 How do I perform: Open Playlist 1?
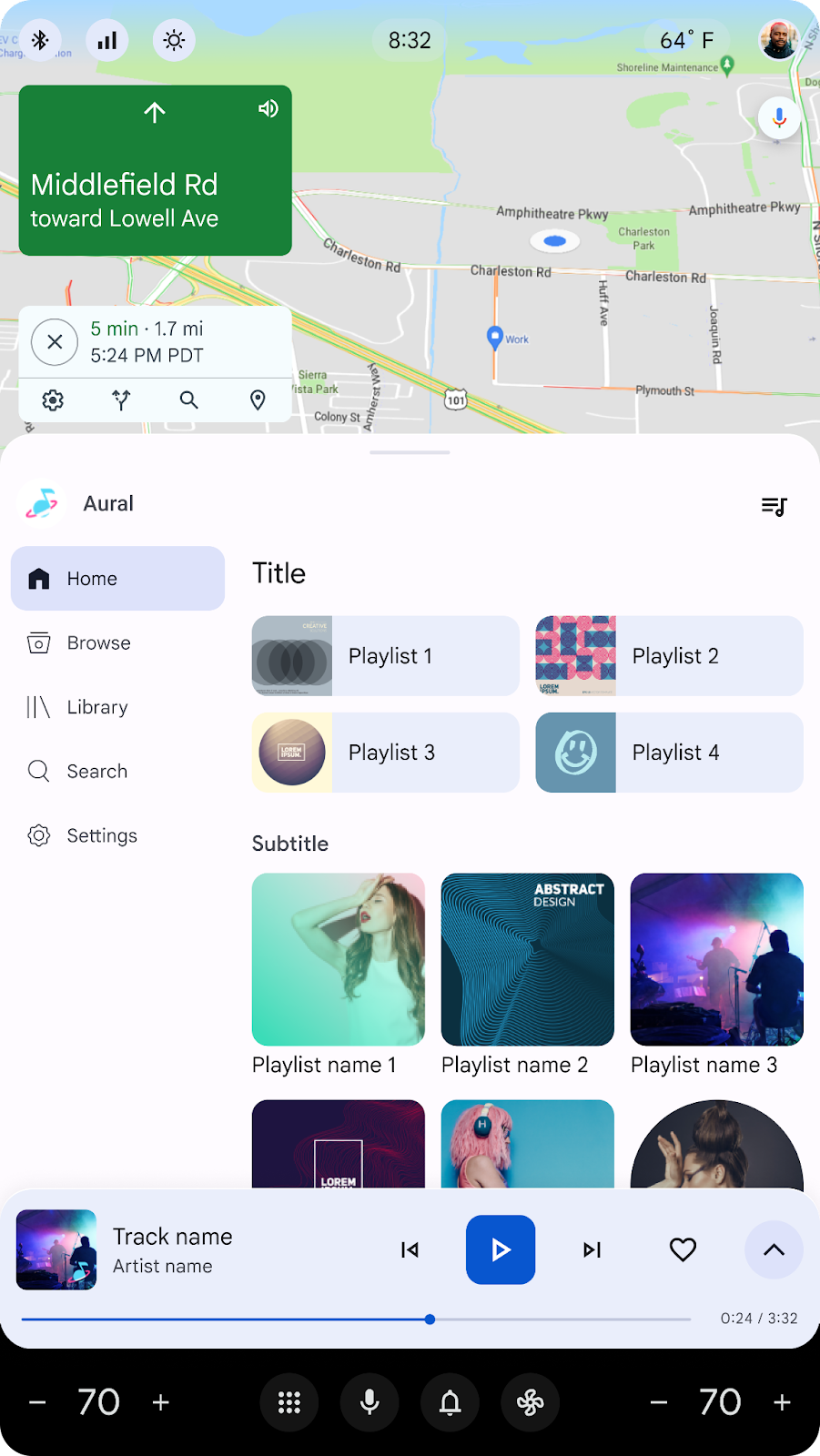coord(385,656)
